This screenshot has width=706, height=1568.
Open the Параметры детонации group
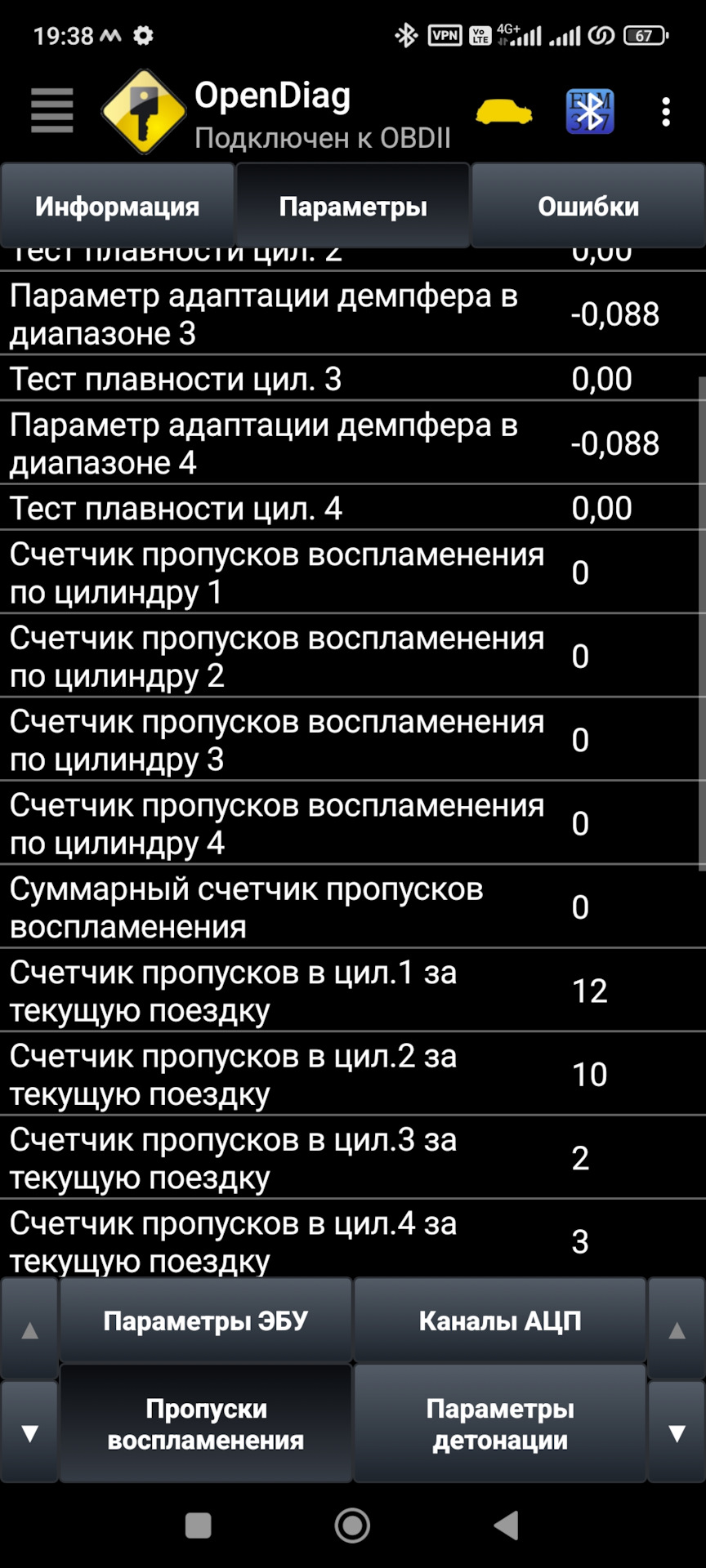click(x=500, y=1424)
